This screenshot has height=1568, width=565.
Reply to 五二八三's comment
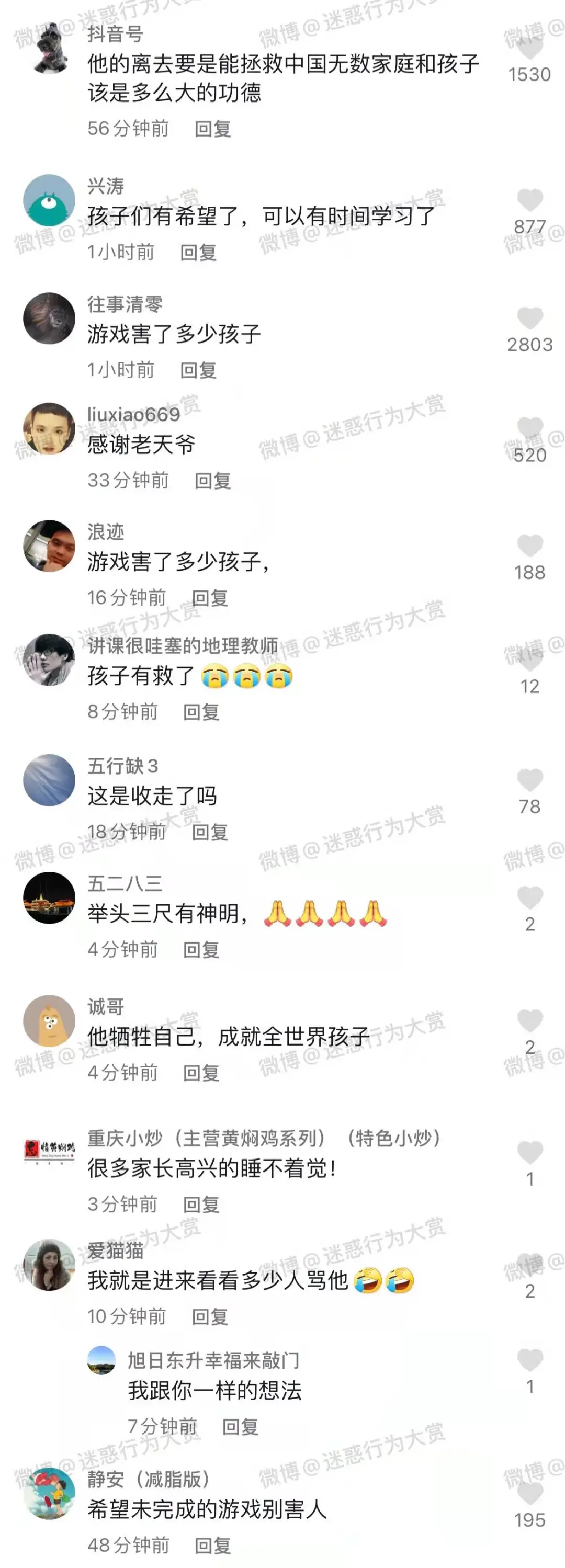coord(201,950)
